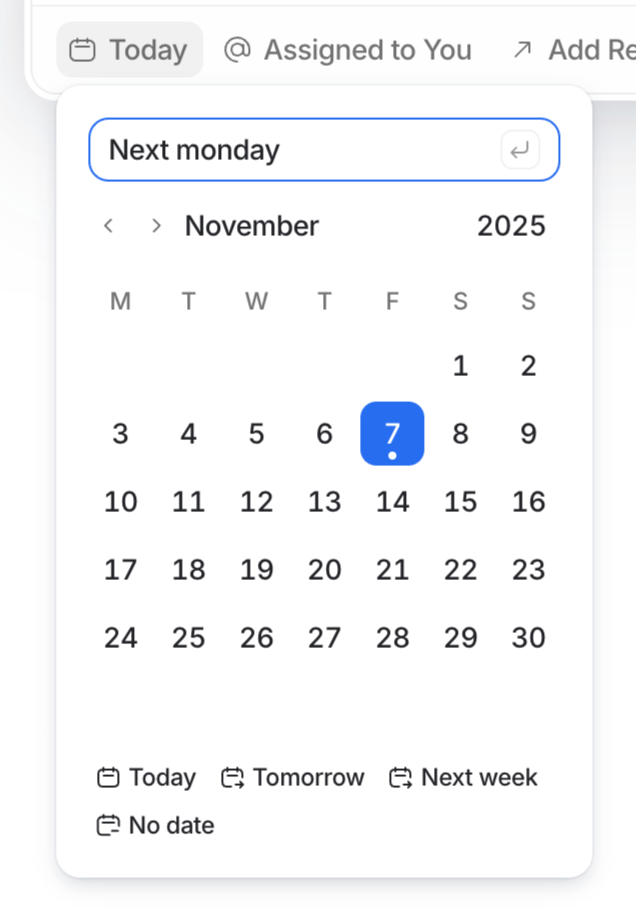The height and width of the screenshot is (921, 636).
Task: Go to the previous month
Action: tap(109, 226)
